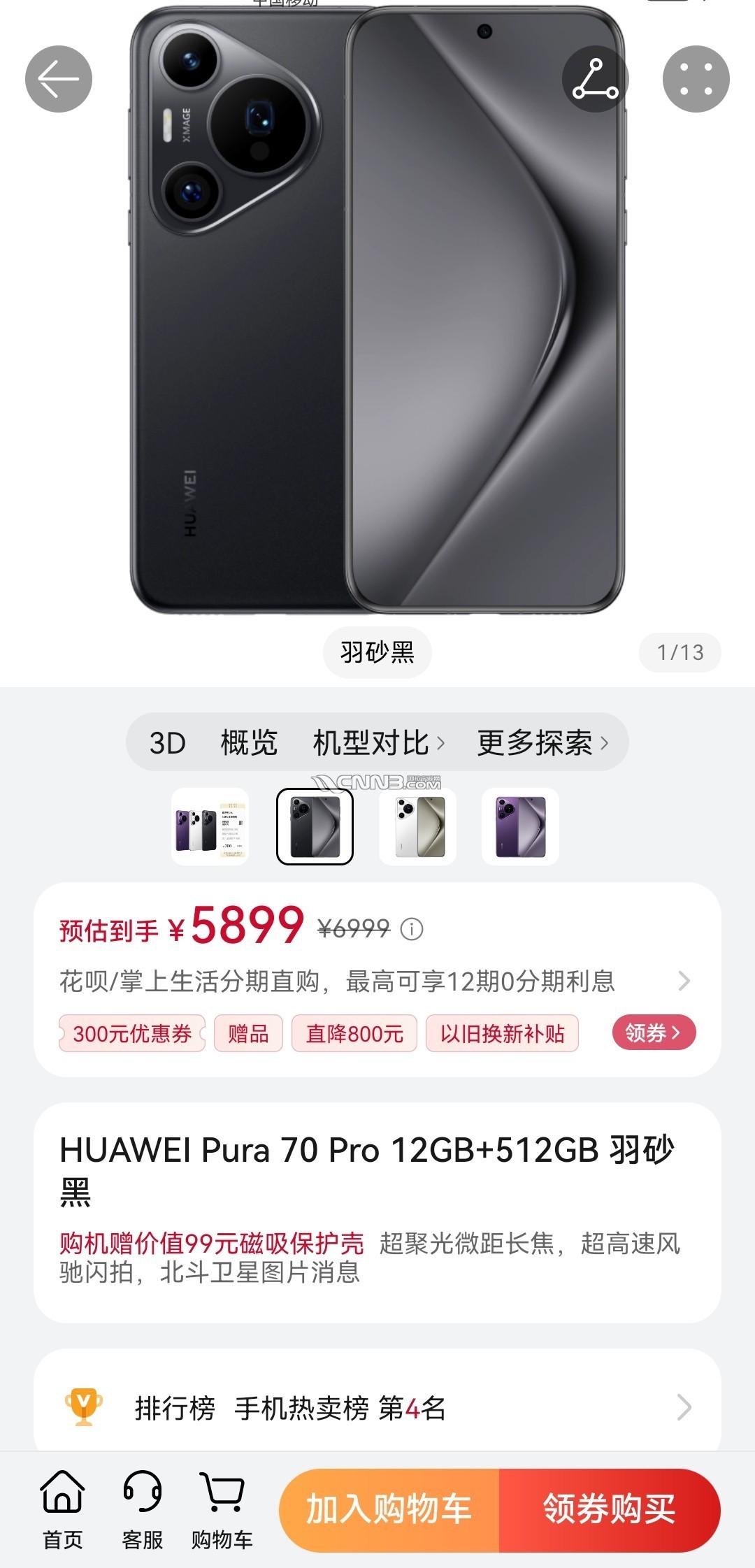Switch to the 3D view
Image resolution: width=755 pixels, height=1568 pixels.
(x=168, y=743)
